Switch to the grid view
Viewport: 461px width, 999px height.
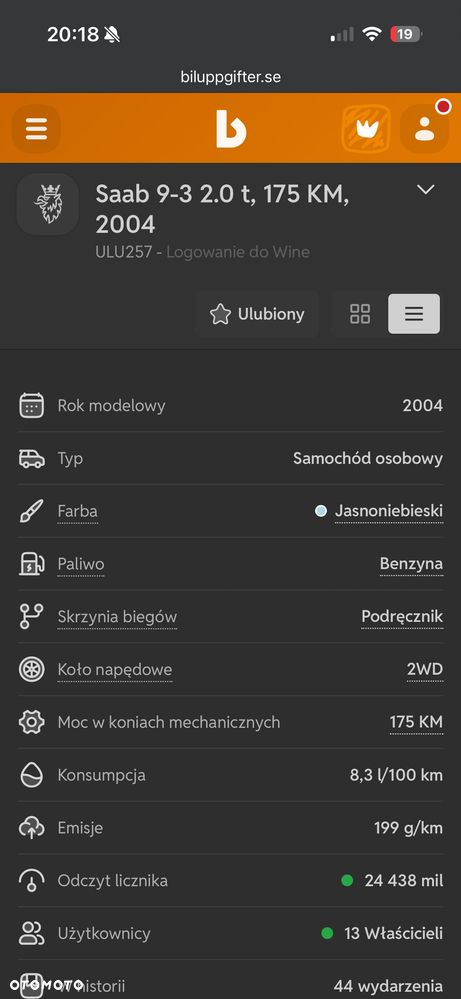pyautogui.click(x=360, y=314)
